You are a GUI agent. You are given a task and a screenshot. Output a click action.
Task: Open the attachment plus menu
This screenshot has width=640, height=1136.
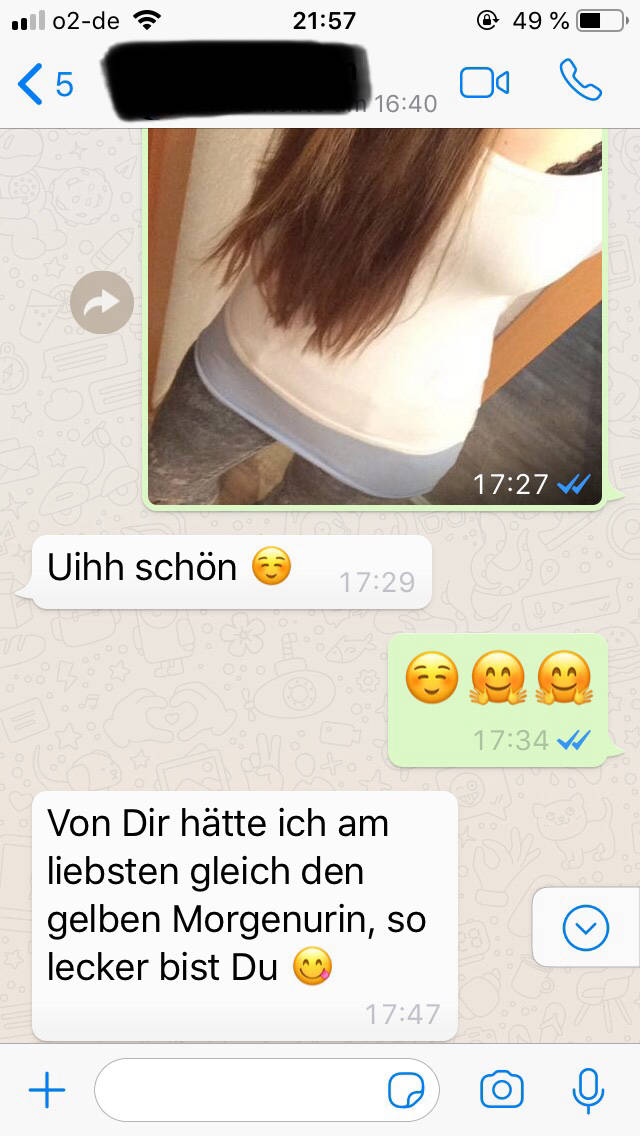pyautogui.click(x=47, y=1090)
